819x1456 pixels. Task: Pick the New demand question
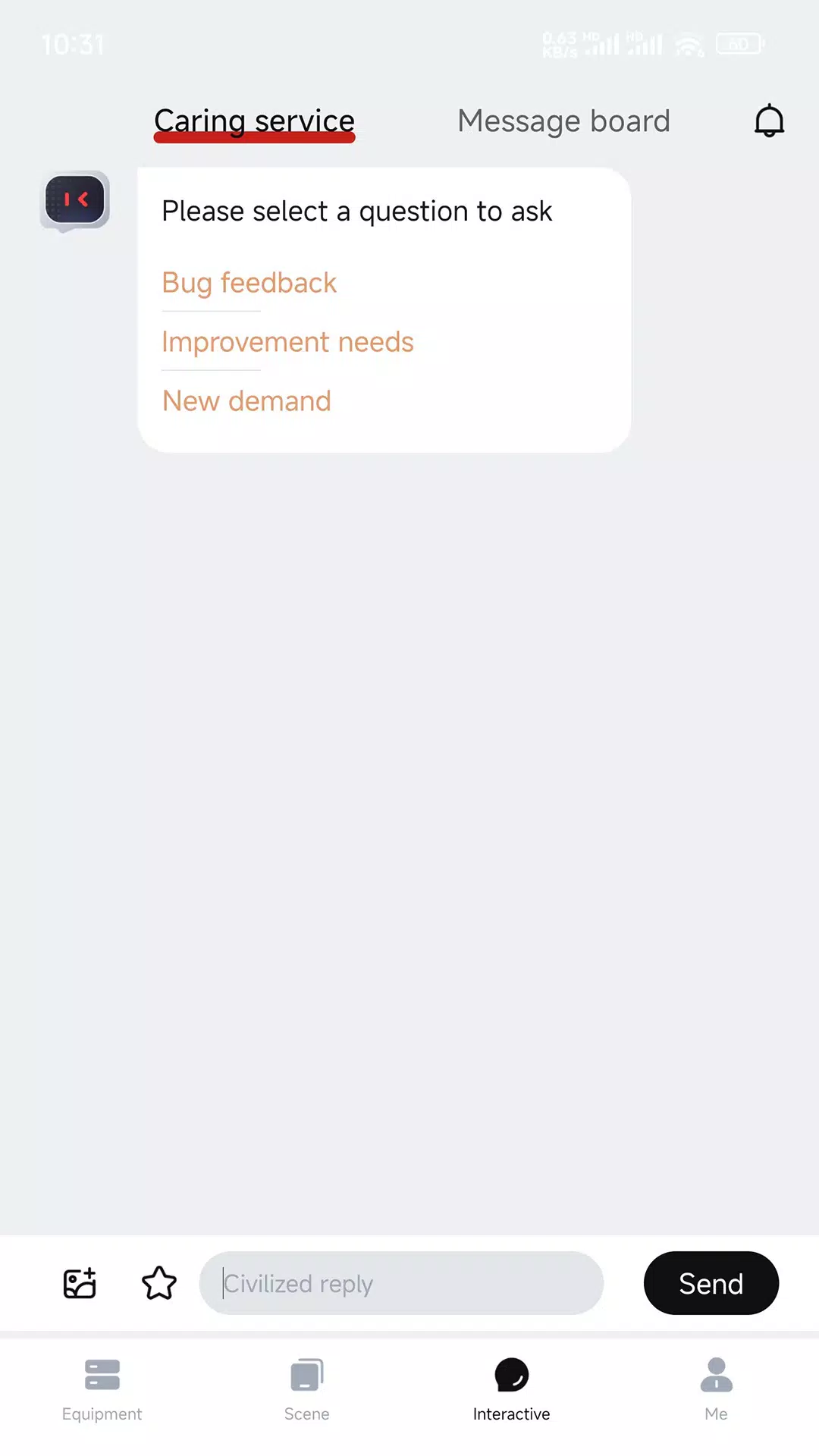246,400
